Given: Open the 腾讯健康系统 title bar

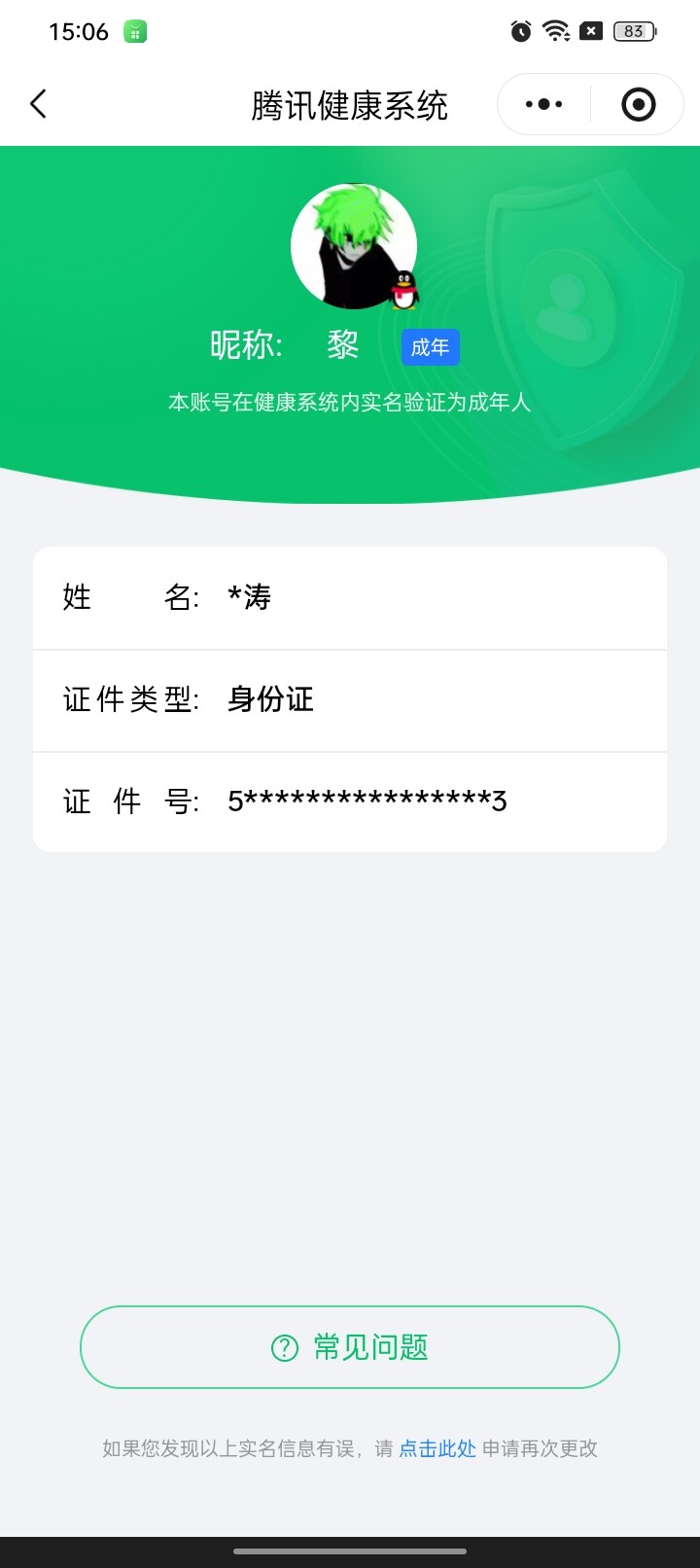Looking at the screenshot, I should pos(350,105).
